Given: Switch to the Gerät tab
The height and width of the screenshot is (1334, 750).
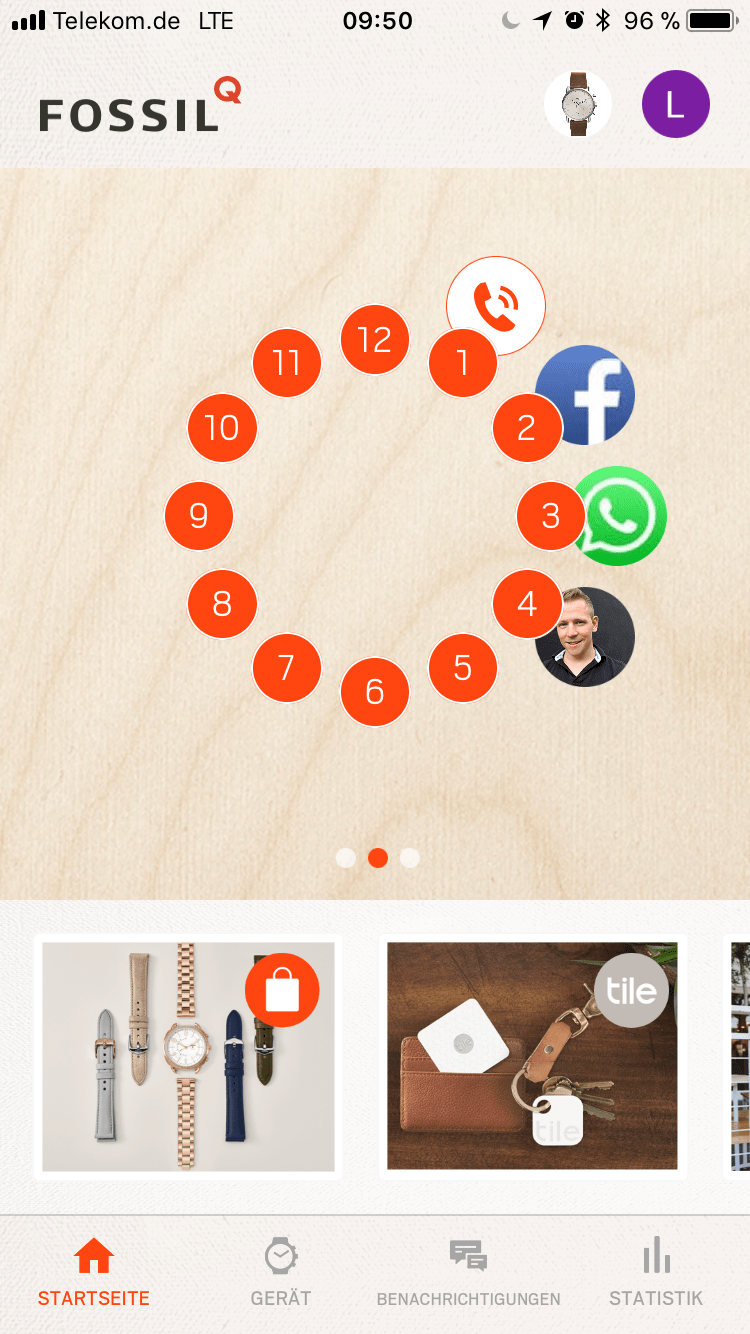Looking at the screenshot, I should 281,1273.
